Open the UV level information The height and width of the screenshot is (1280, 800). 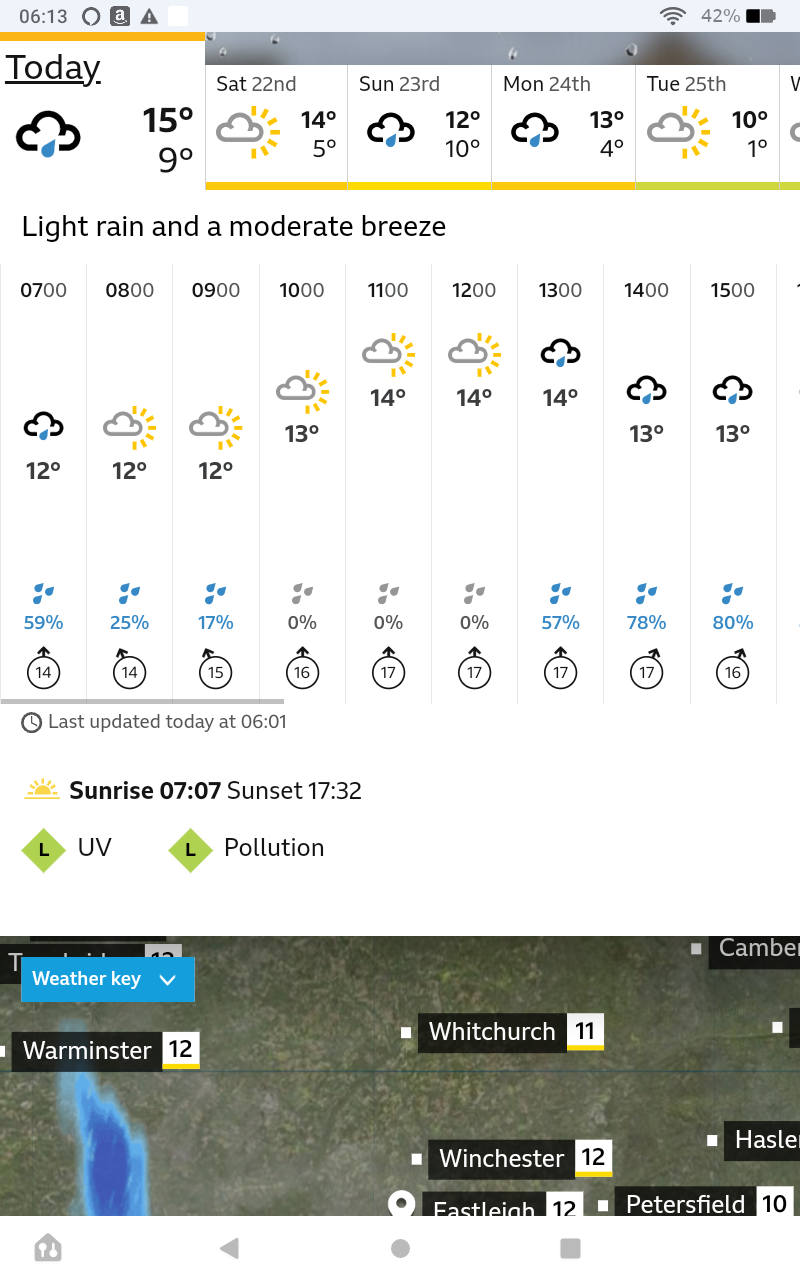(67, 849)
